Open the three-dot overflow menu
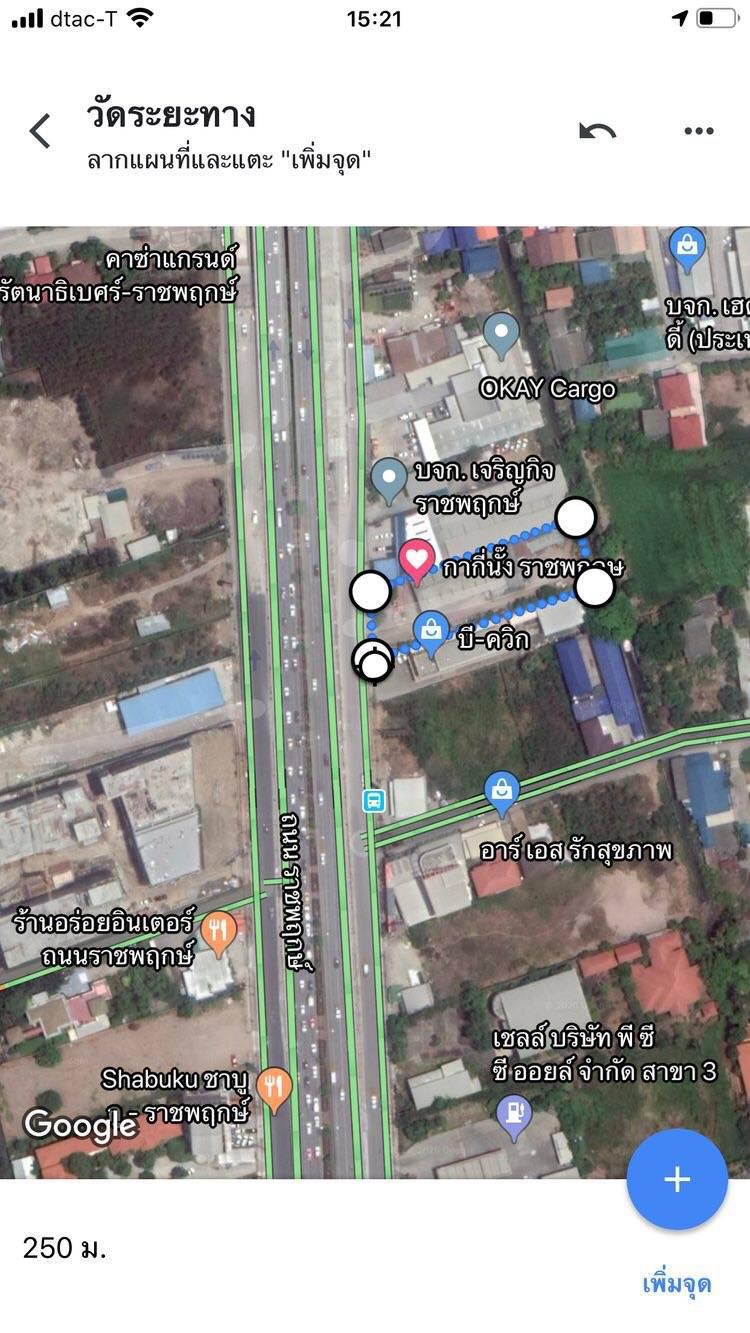This screenshot has height=1333, width=750. 698,131
